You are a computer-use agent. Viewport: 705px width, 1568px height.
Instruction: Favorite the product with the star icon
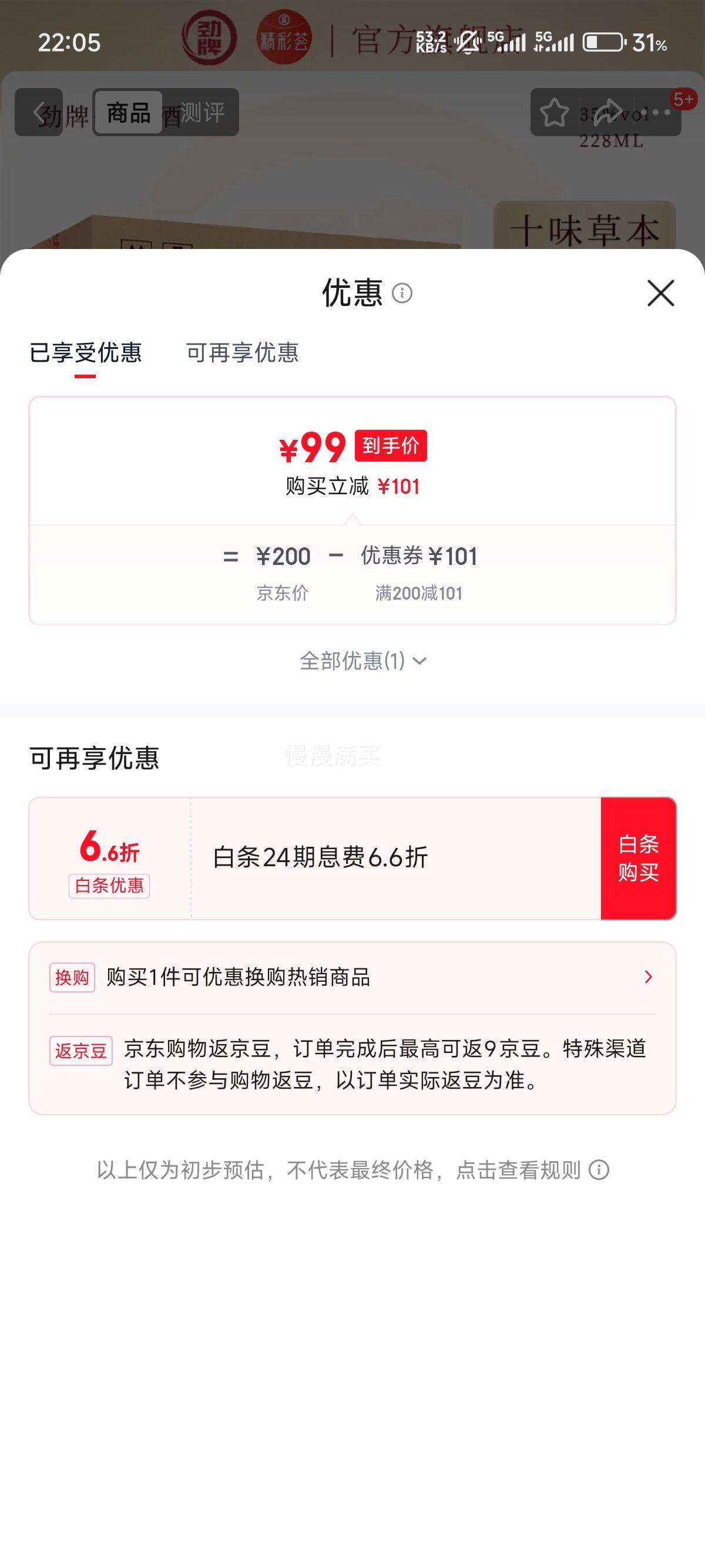(552, 112)
